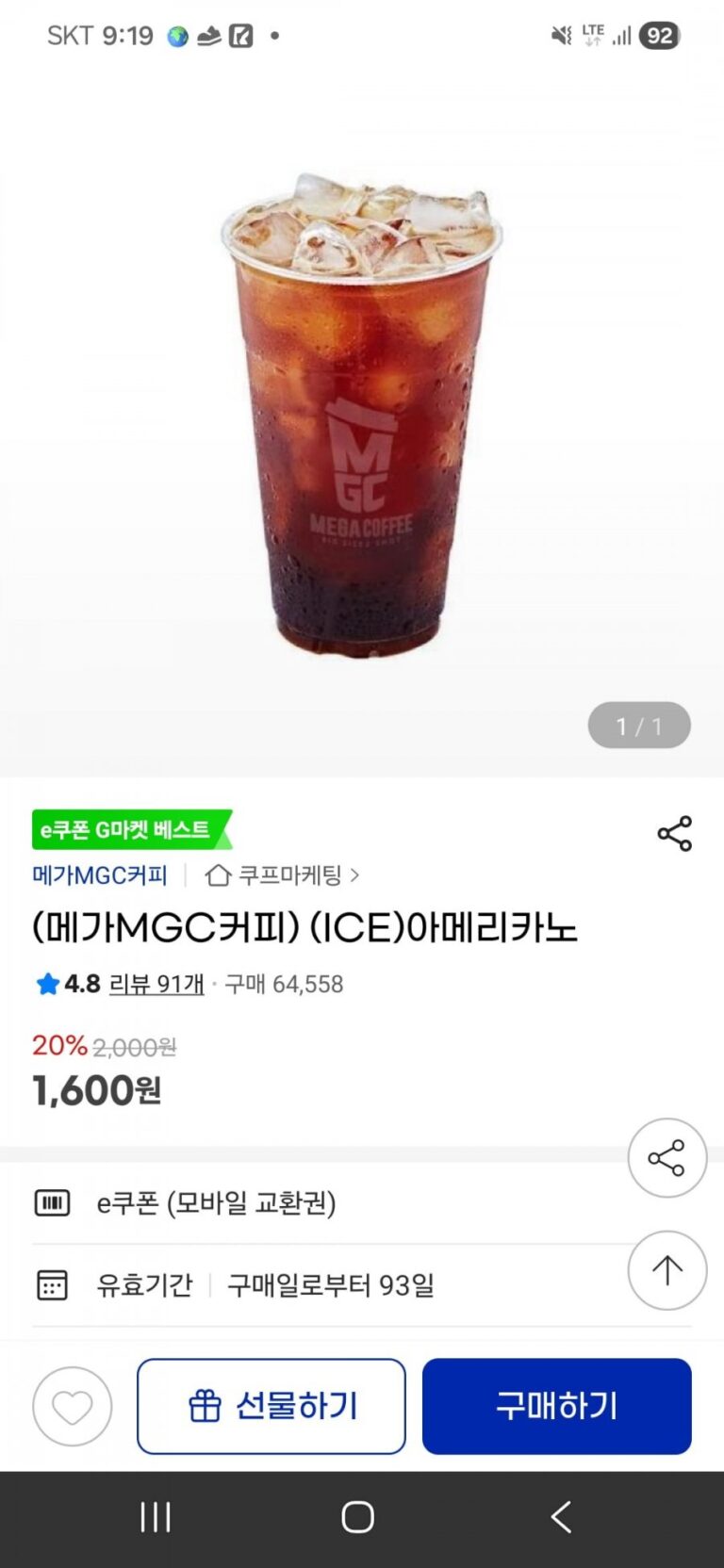Tap 선물하기 to send as gift

[x=271, y=1407]
